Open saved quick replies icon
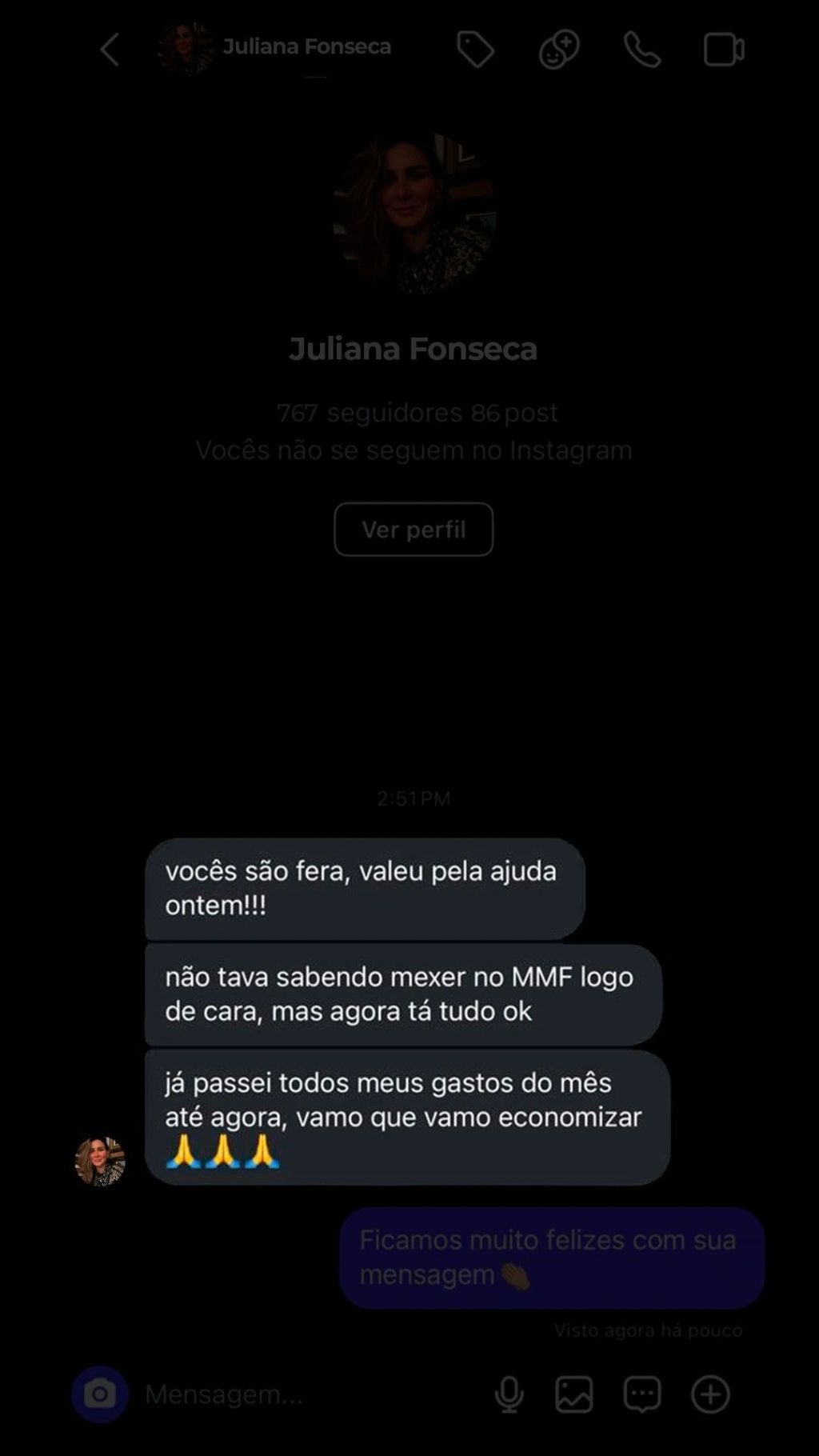This screenshot has height=1456, width=819. coord(642,1394)
